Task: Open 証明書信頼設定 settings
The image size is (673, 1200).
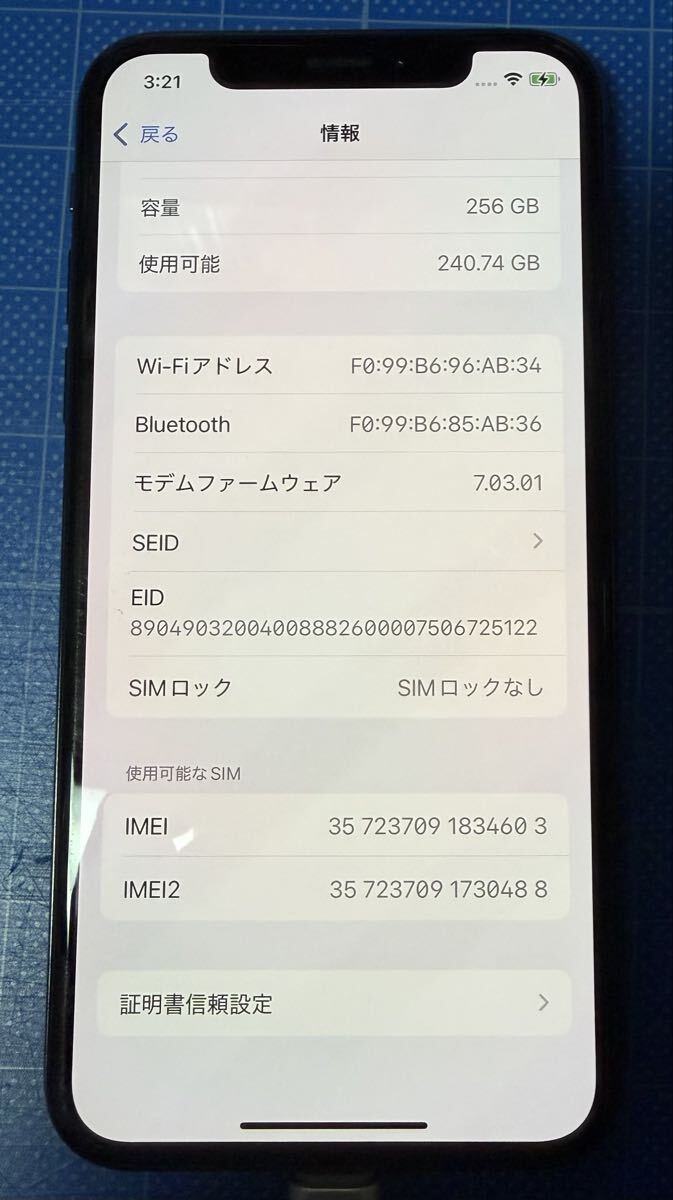Action: [334, 1003]
